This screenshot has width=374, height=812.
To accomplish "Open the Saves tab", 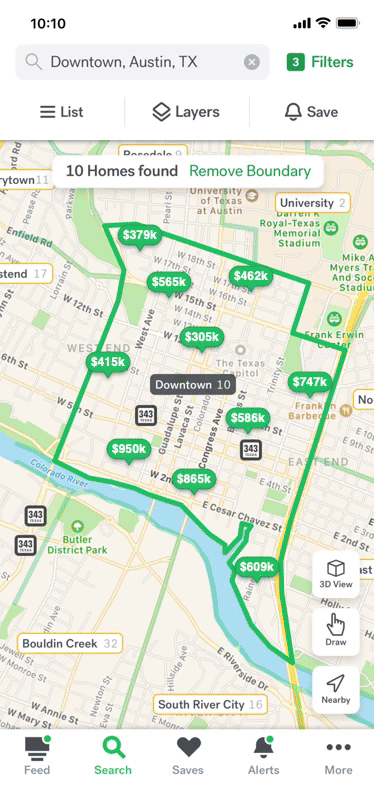I will coord(188,756).
